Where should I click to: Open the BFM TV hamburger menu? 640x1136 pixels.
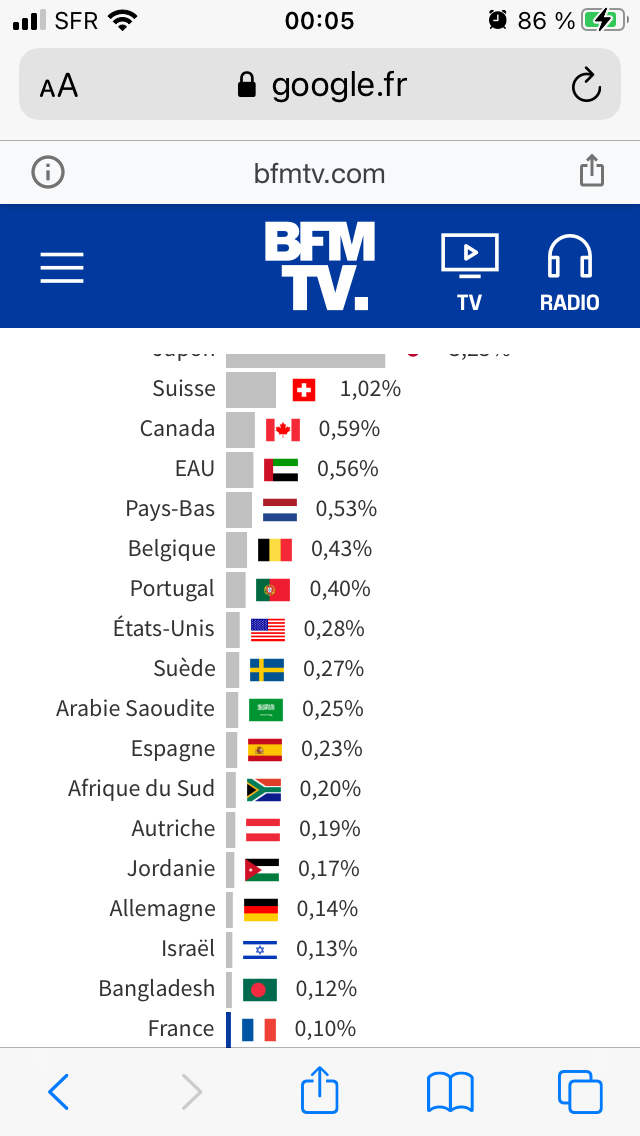61,267
